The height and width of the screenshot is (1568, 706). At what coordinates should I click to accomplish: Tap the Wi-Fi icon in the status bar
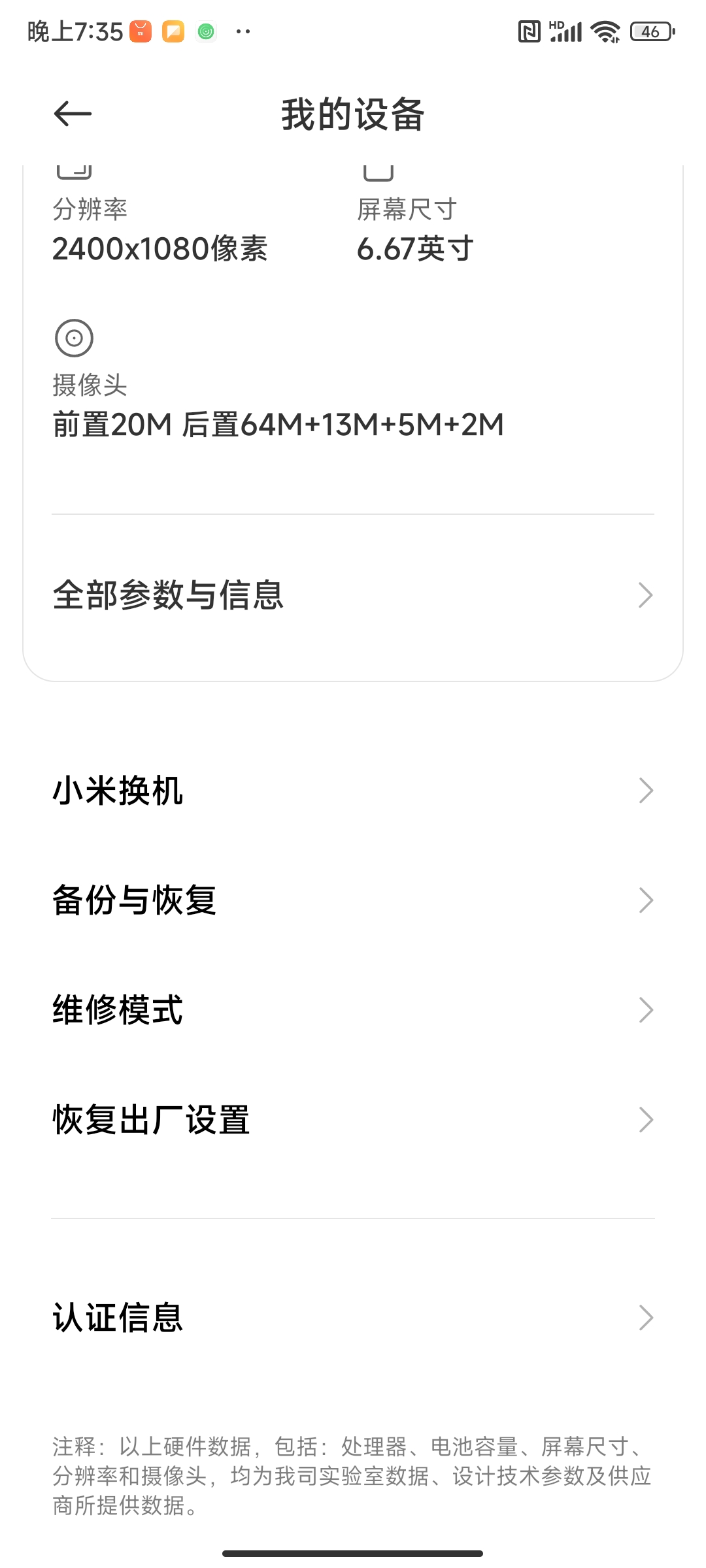605,29
